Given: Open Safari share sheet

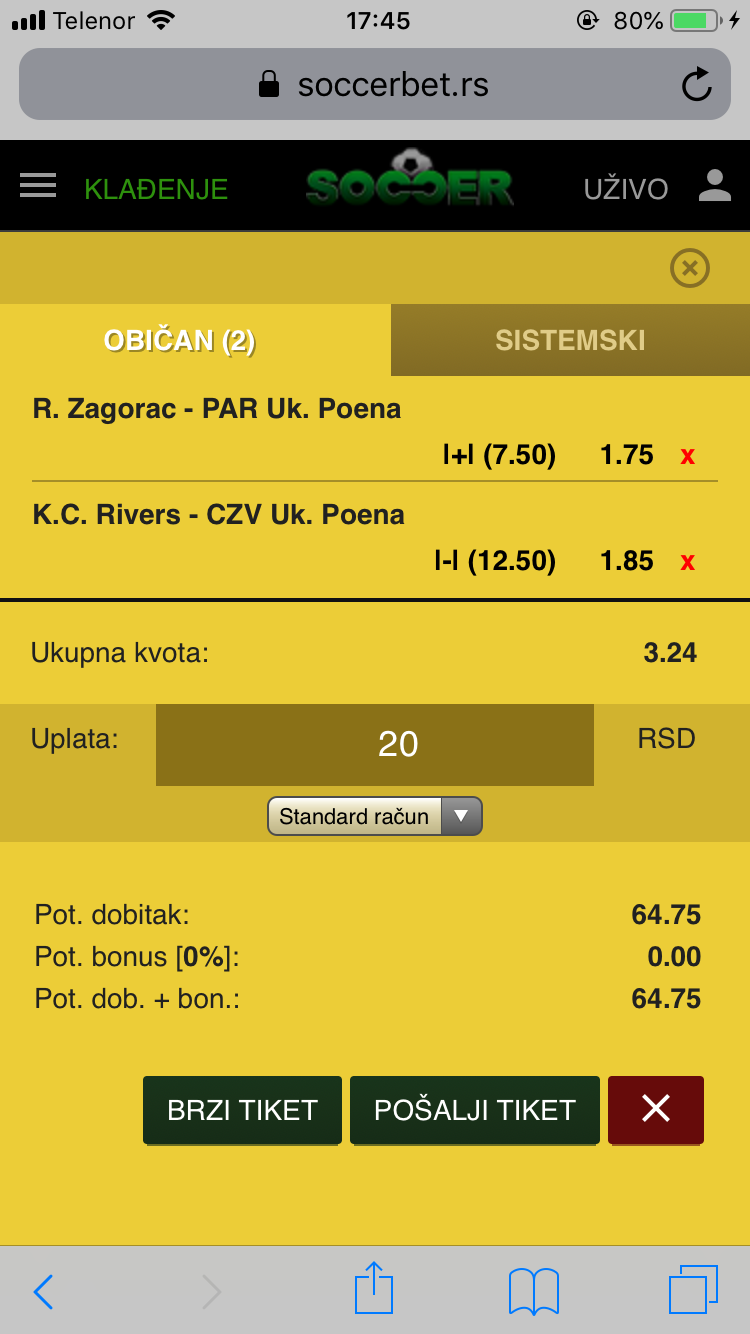Looking at the screenshot, I should pos(374,1288).
